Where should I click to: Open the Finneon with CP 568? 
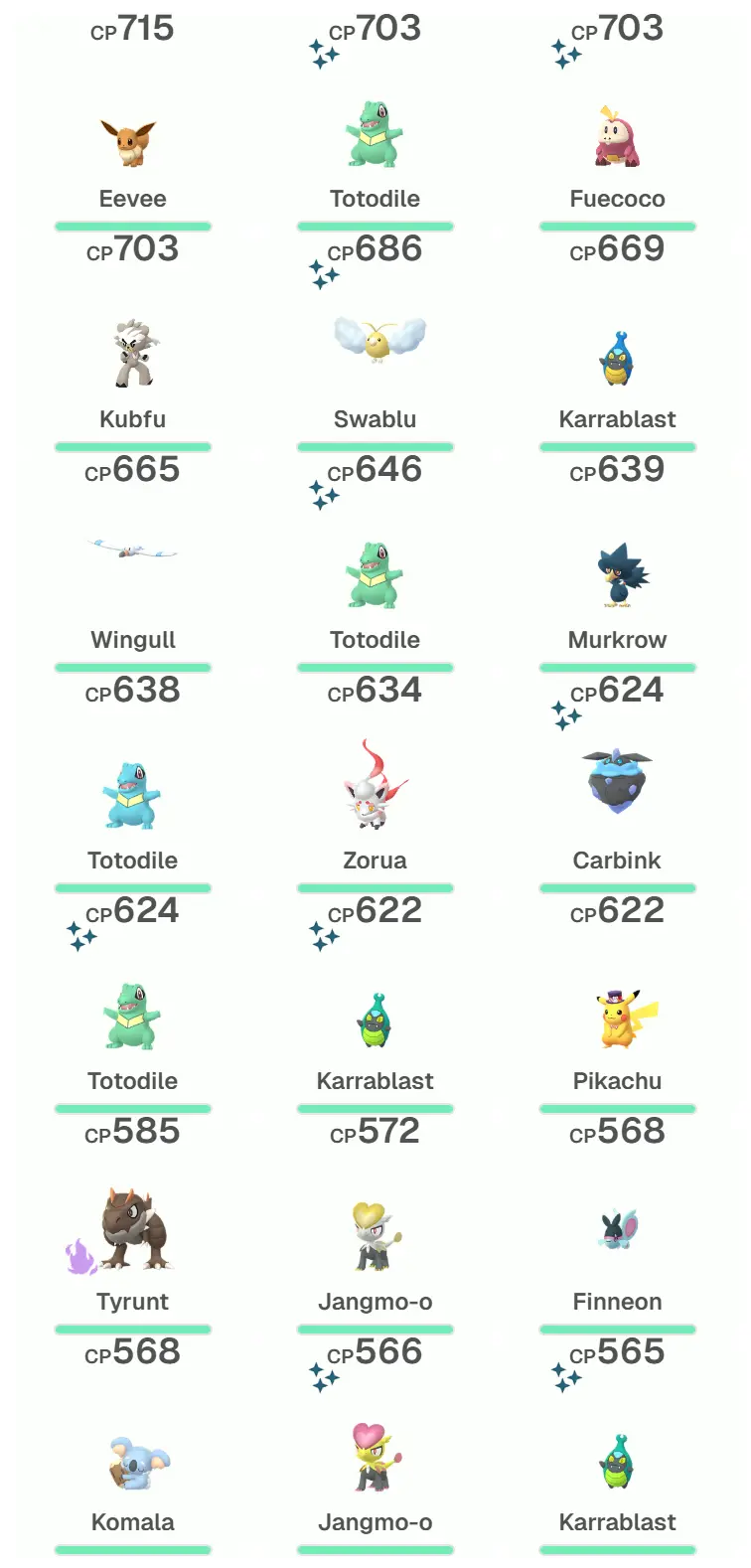coord(617,1232)
